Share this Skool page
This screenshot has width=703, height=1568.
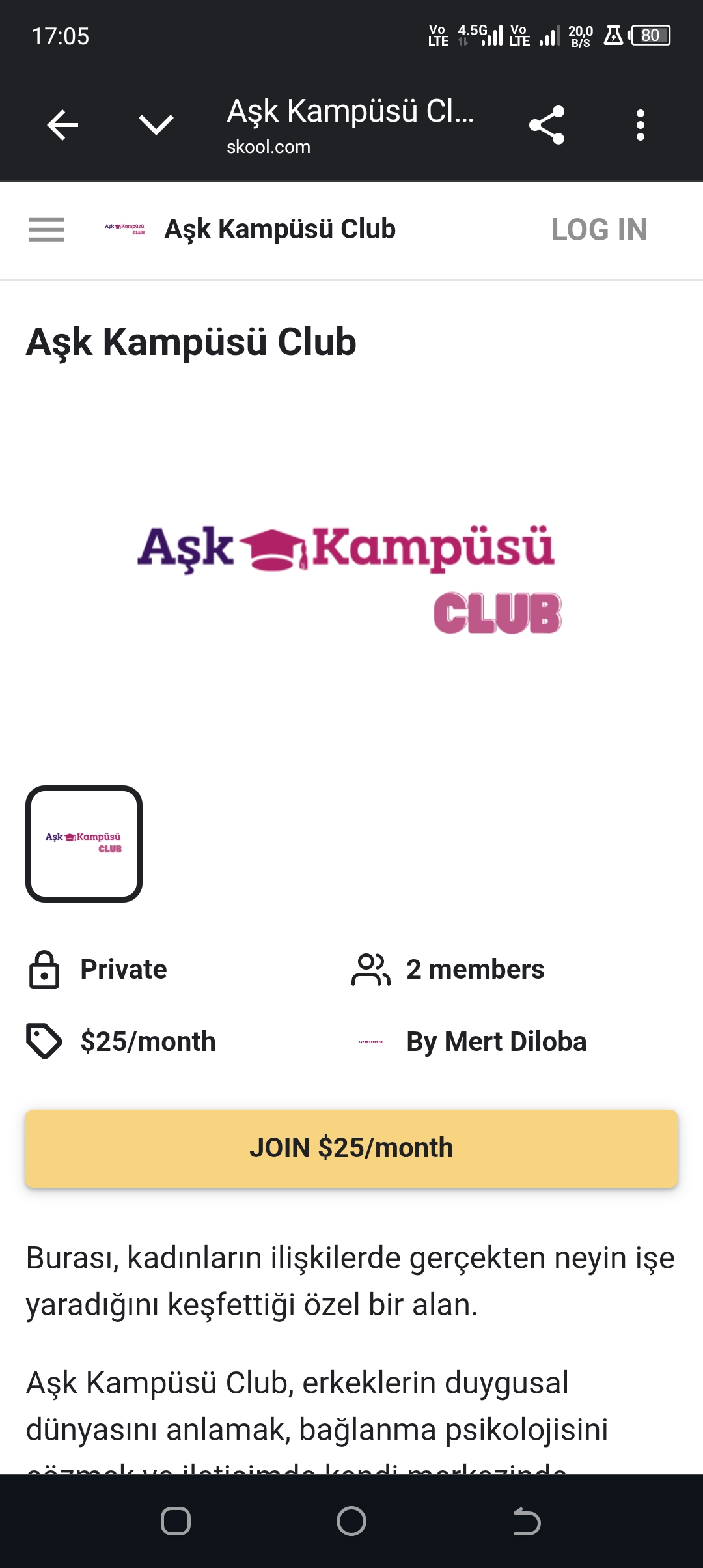click(x=547, y=125)
